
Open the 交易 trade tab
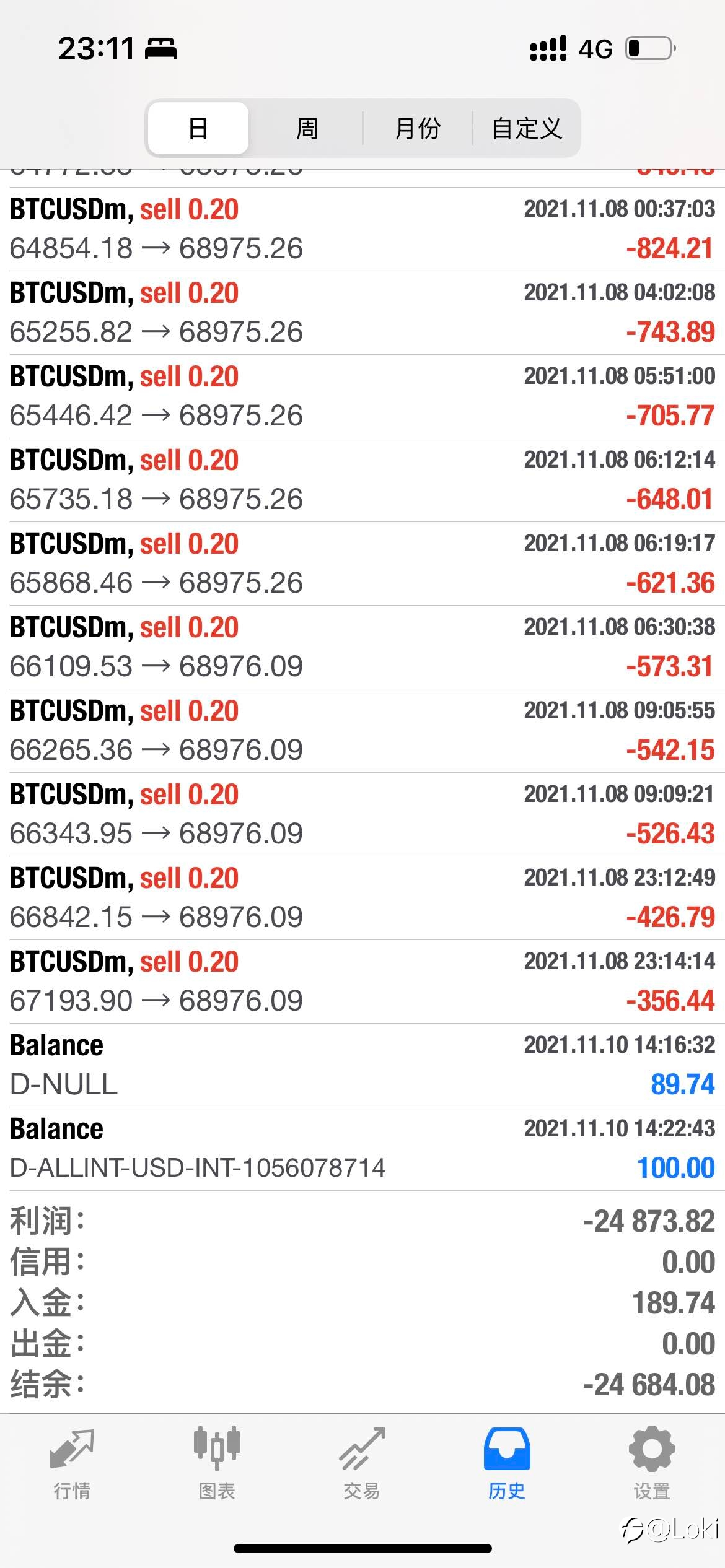[x=362, y=1464]
